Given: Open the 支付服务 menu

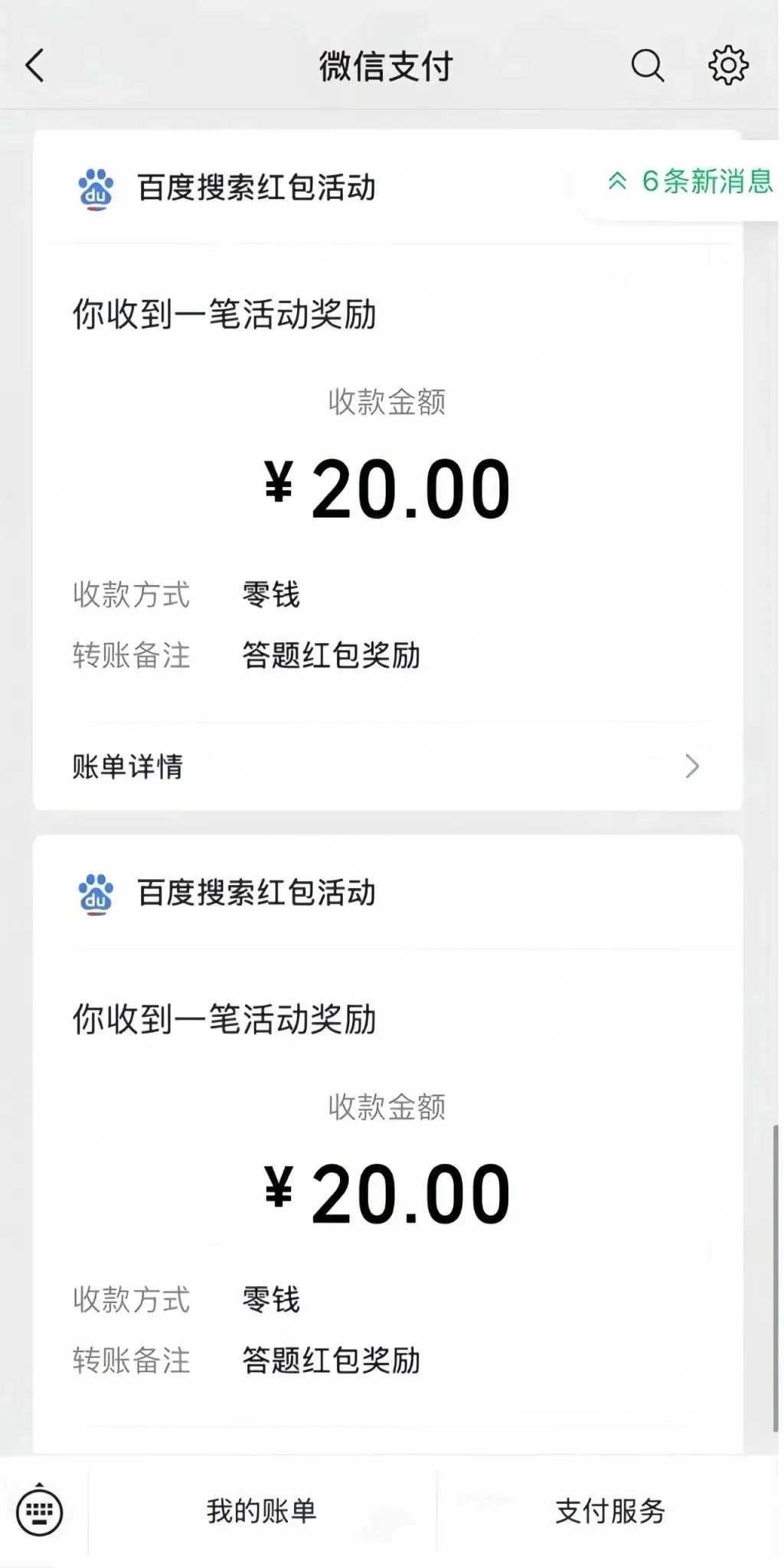Looking at the screenshot, I should [610, 1511].
